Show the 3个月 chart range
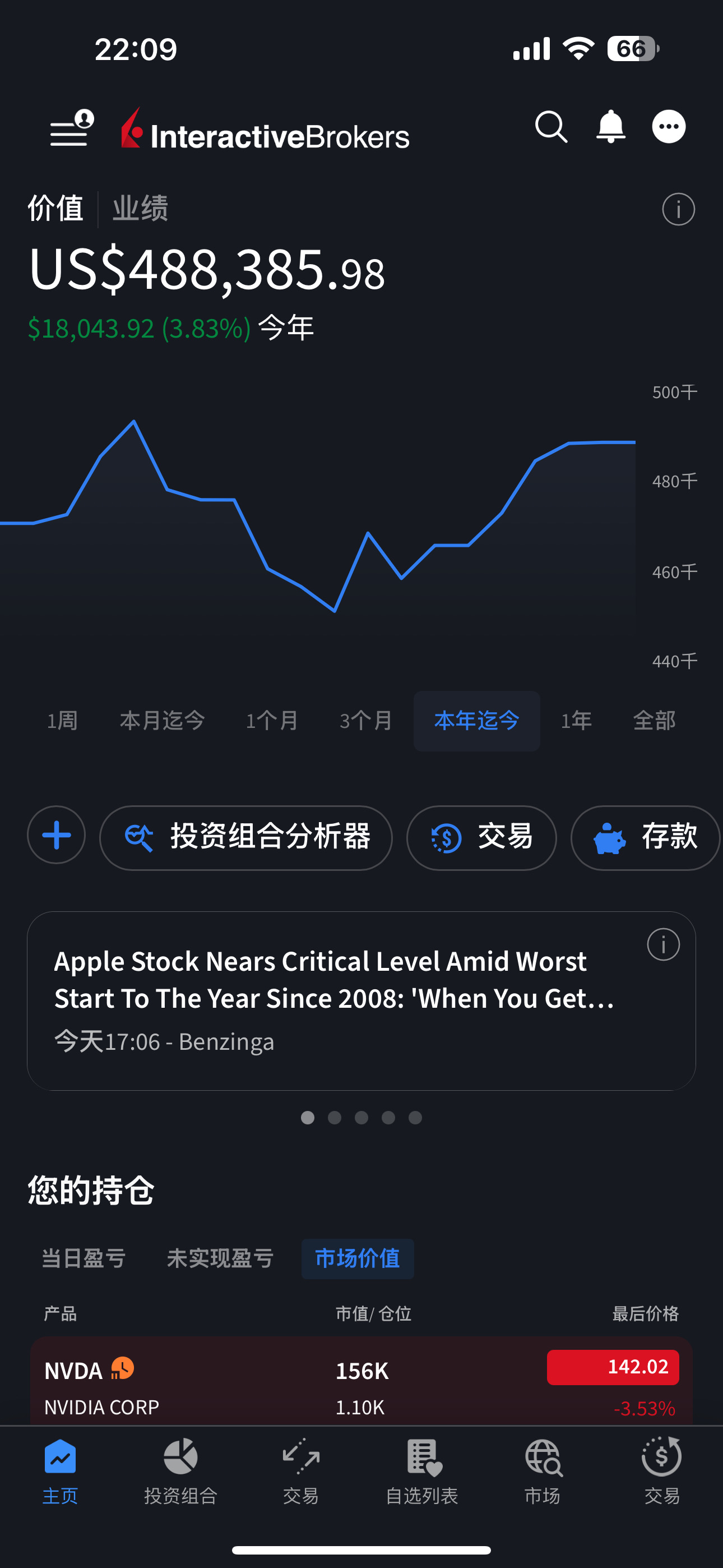723x1568 pixels. [366, 721]
